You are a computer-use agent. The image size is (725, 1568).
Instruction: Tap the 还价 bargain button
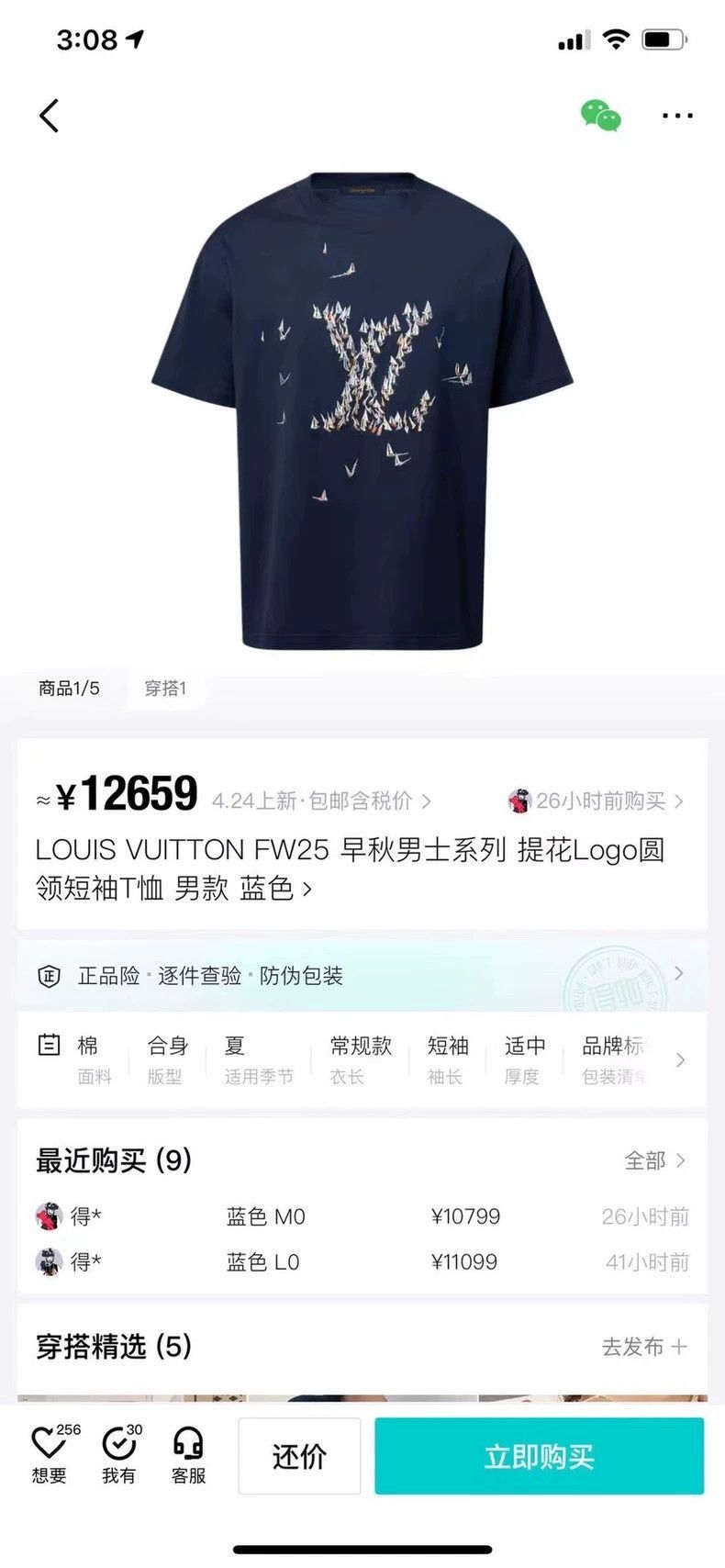pyautogui.click(x=299, y=1456)
